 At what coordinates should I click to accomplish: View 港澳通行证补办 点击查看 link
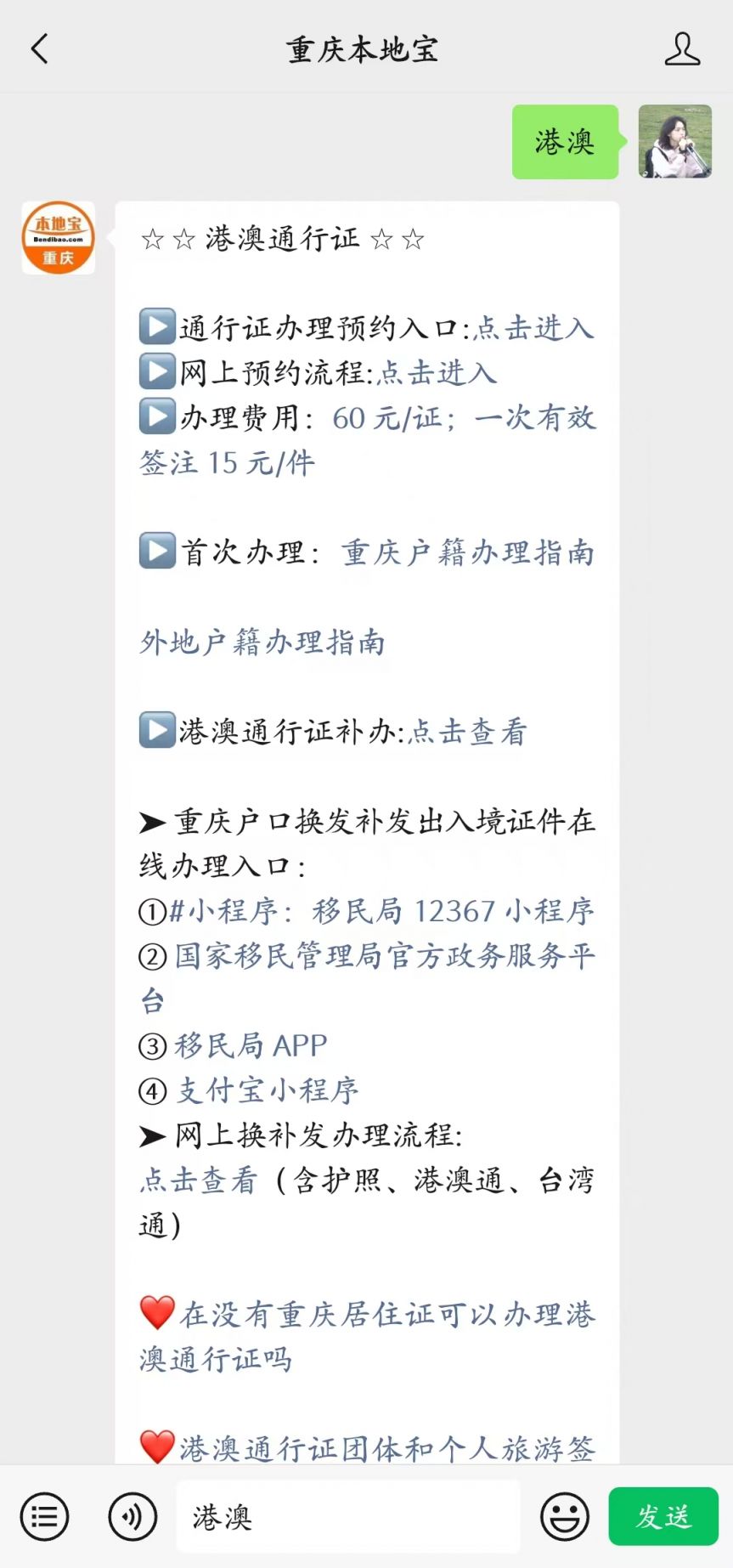(468, 733)
